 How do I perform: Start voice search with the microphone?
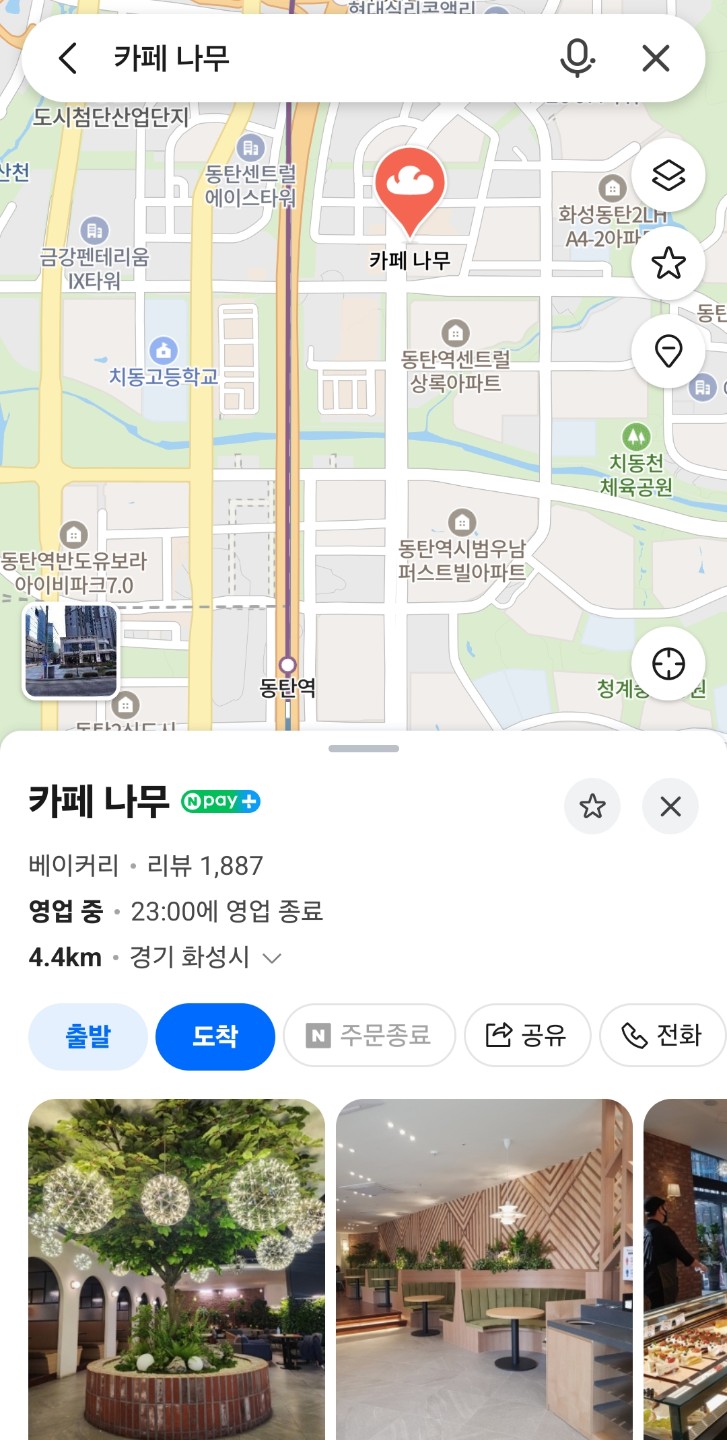pos(576,59)
